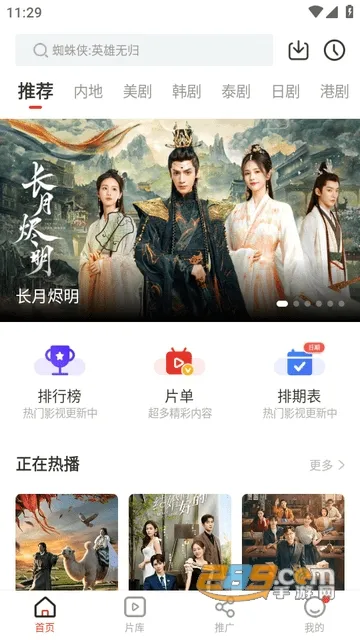Go to 片库 in bottom navigation
Viewport: 360px width, 640px height.
click(135, 614)
